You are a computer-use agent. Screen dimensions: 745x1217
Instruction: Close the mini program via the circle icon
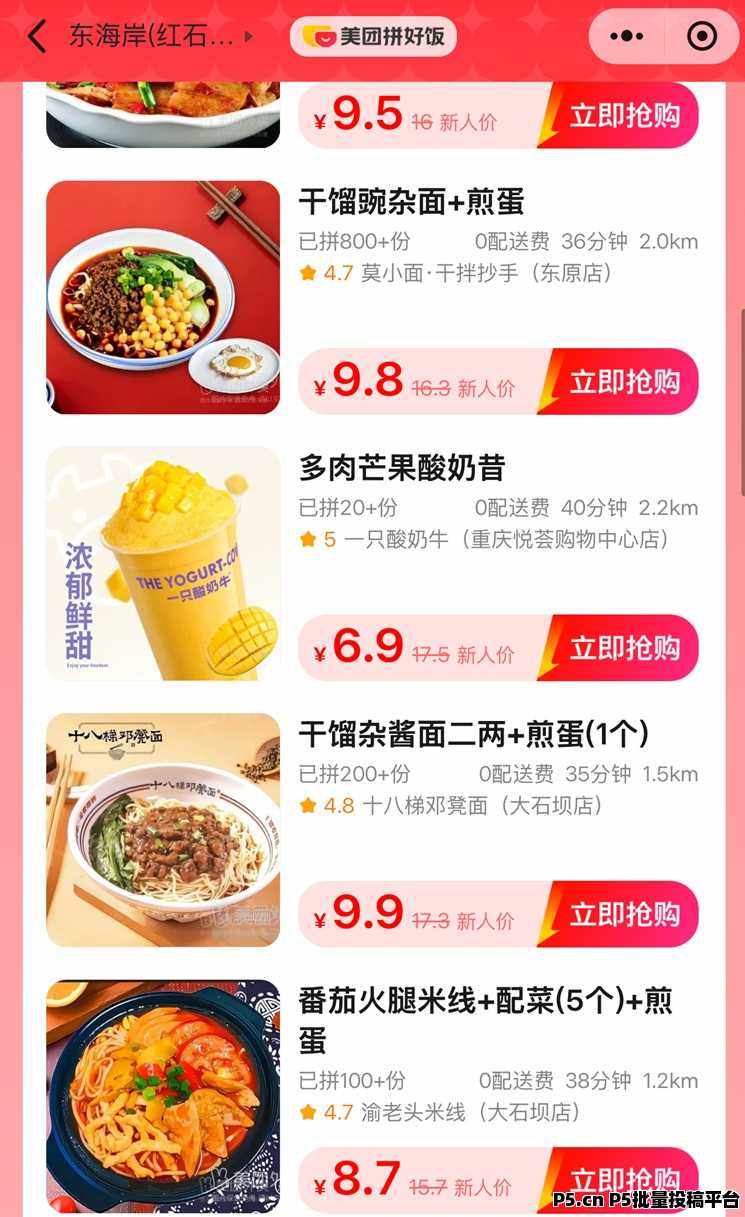click(702, 37)
